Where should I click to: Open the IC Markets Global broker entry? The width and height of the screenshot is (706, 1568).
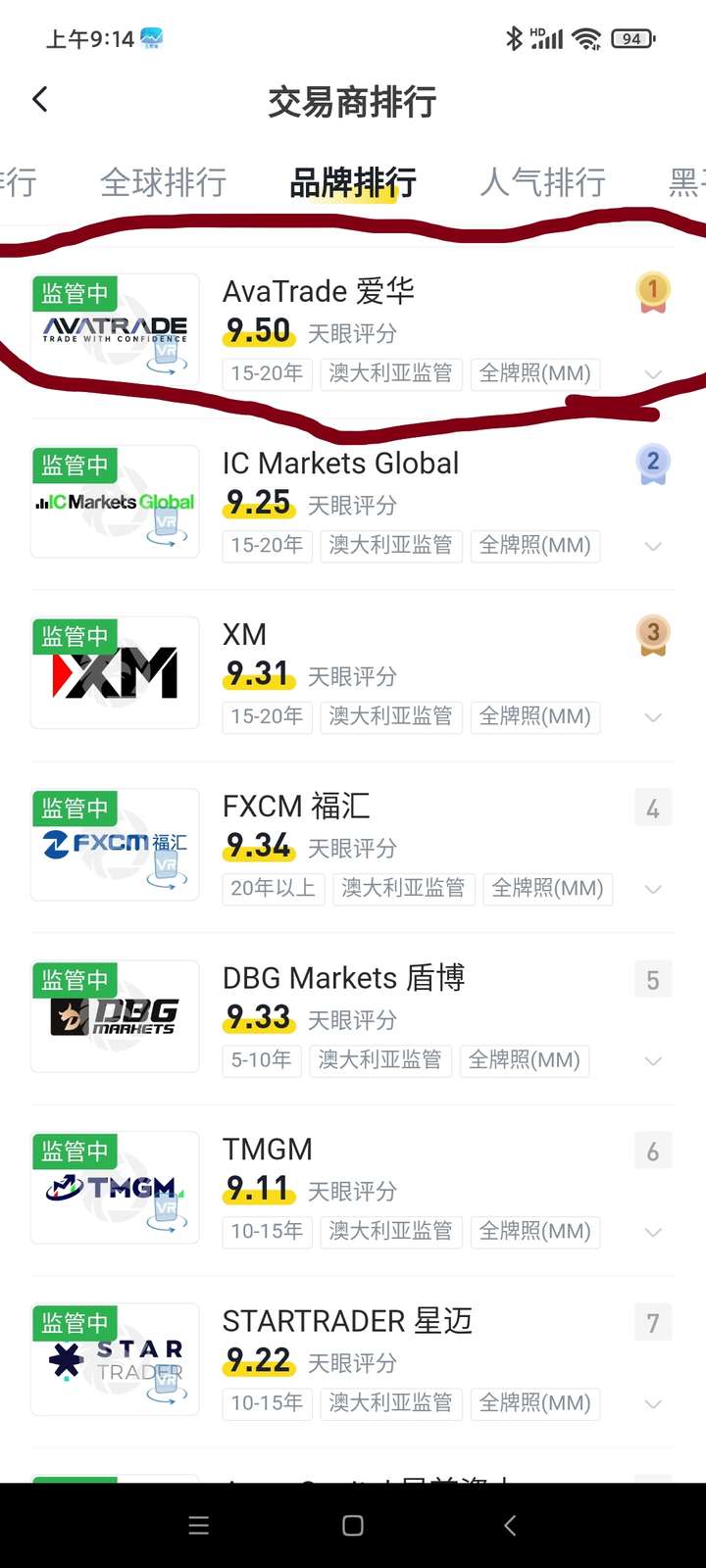340,464
